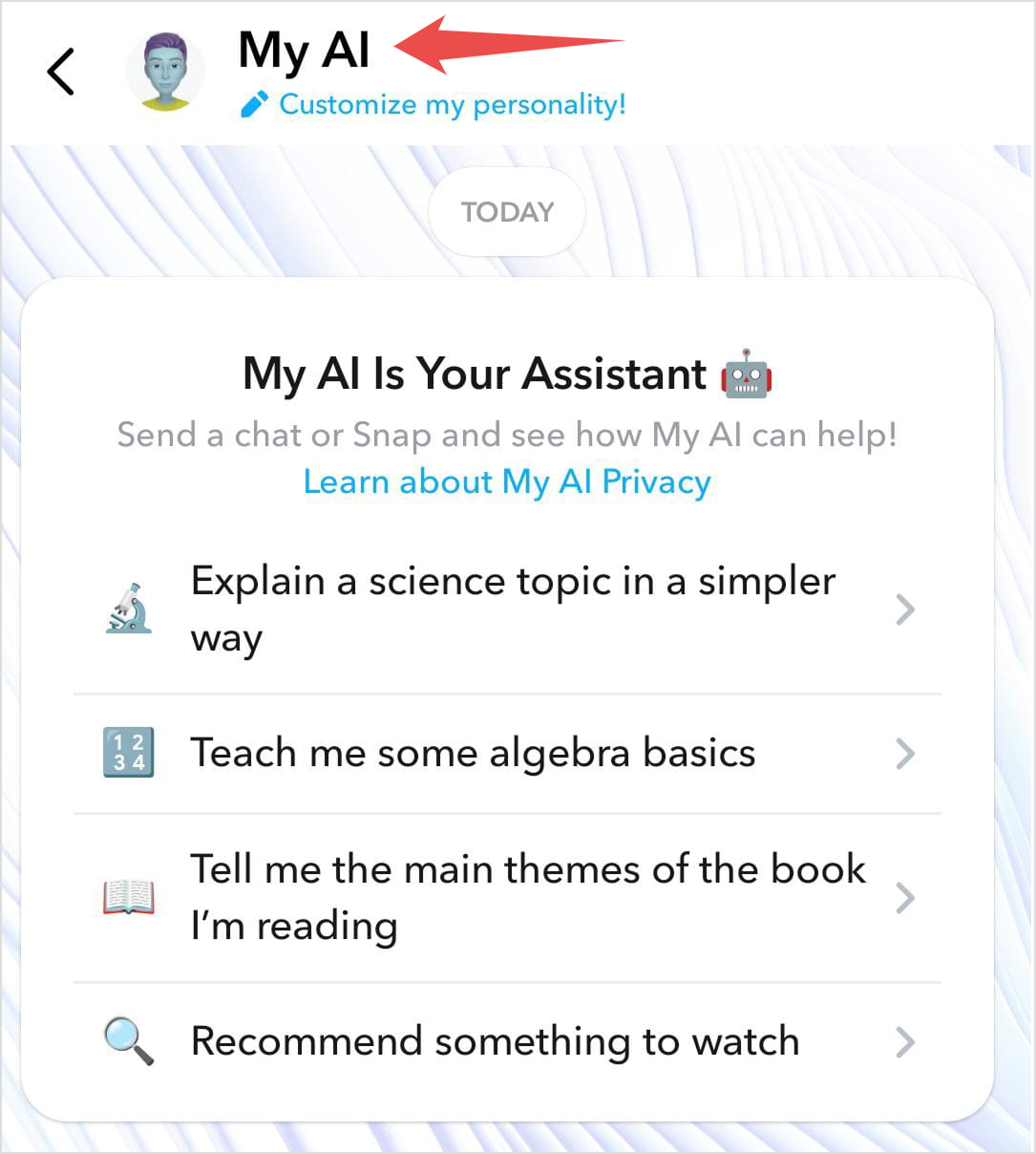Image resolution: width=1036 pixels, height=1154 pixels.
Task: Expand the science topic suggestion chevron
Action: pyautogui.click(x=905, y=609)
